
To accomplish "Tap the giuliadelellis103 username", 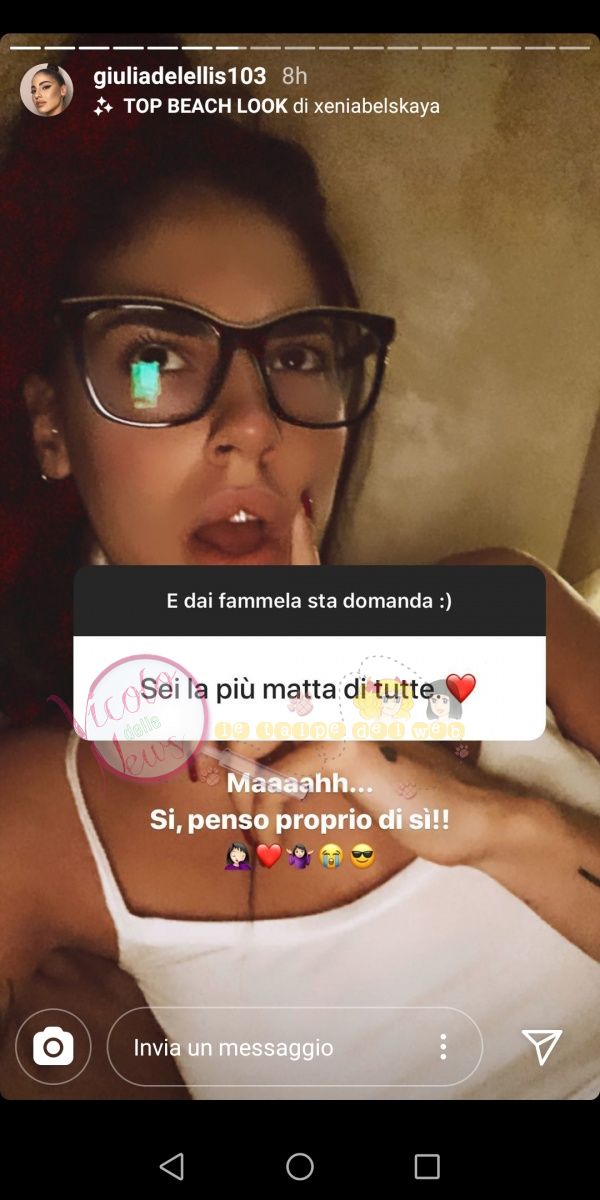I will (179, 76).
